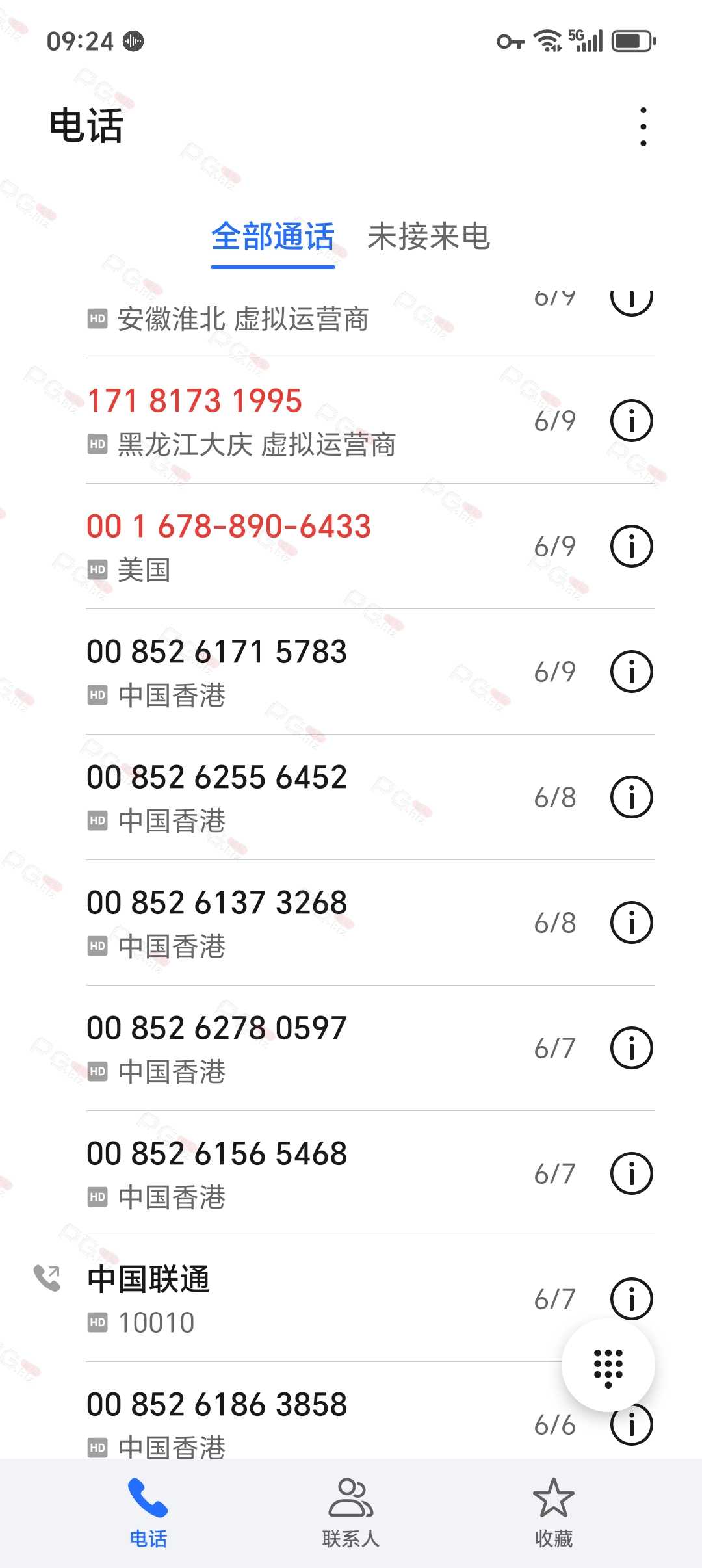Tap the 电话 bottom tab
Viewport: 702px width, 1568px height.
tap(148, 1512)
